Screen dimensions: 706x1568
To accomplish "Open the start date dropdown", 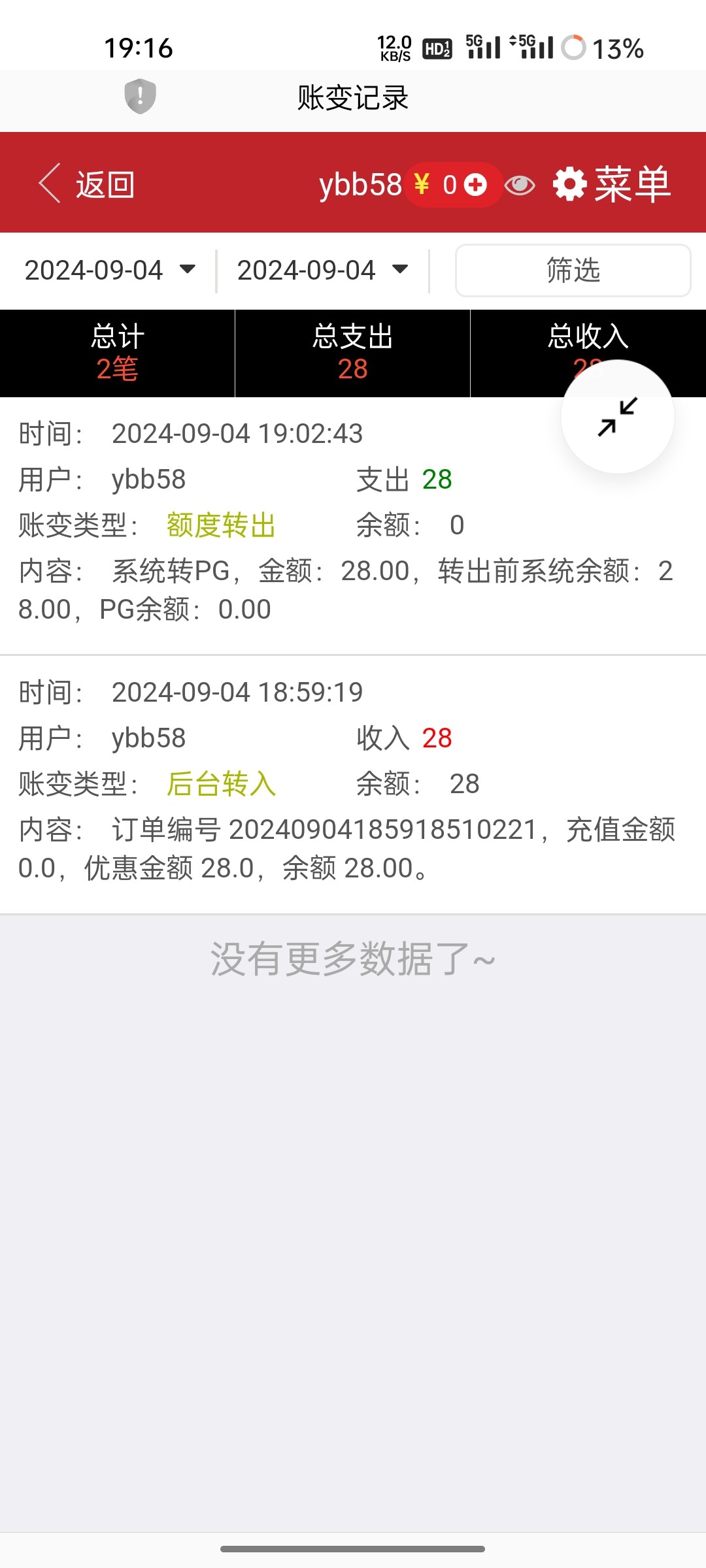I will [x=110, y=270].
